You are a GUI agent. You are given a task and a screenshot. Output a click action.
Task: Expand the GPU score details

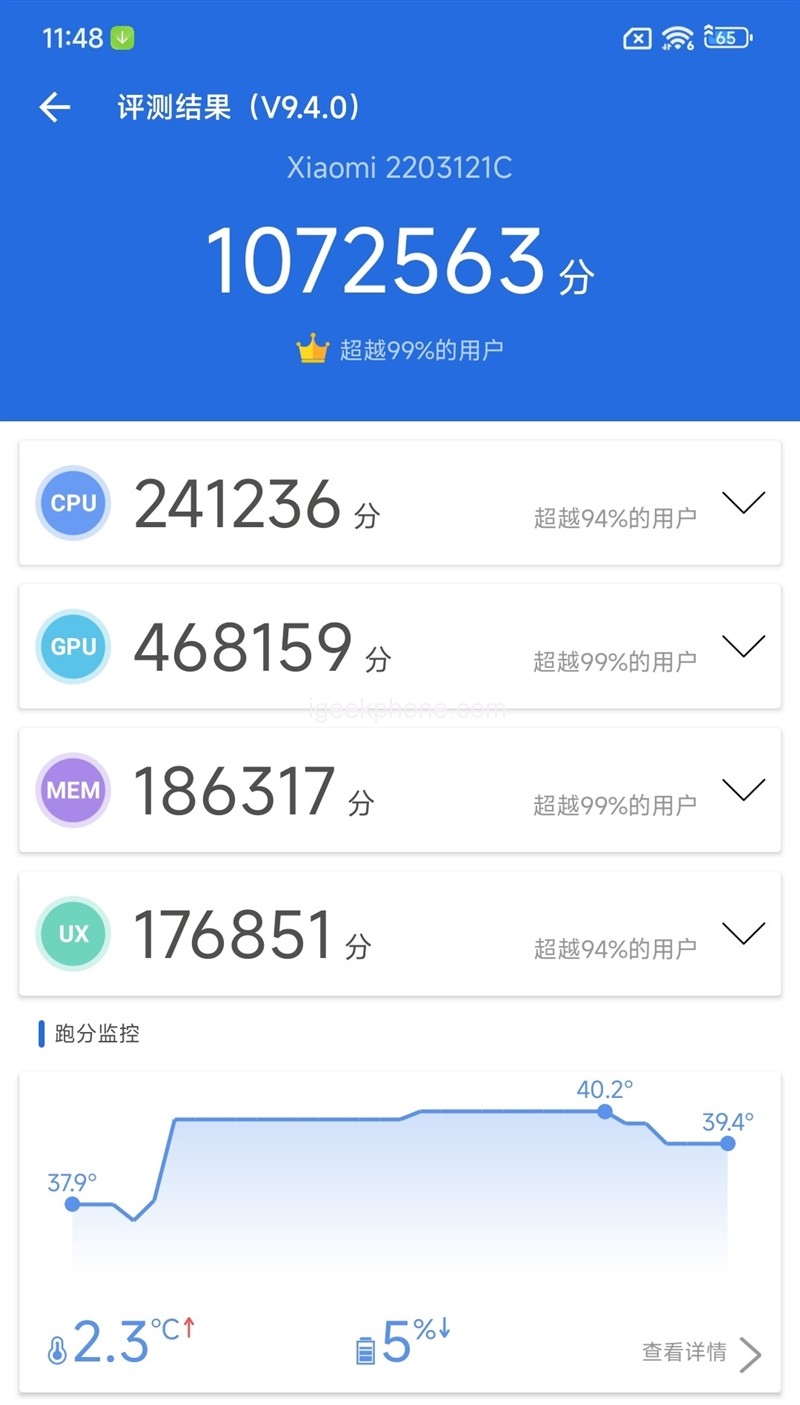point(743,646)
